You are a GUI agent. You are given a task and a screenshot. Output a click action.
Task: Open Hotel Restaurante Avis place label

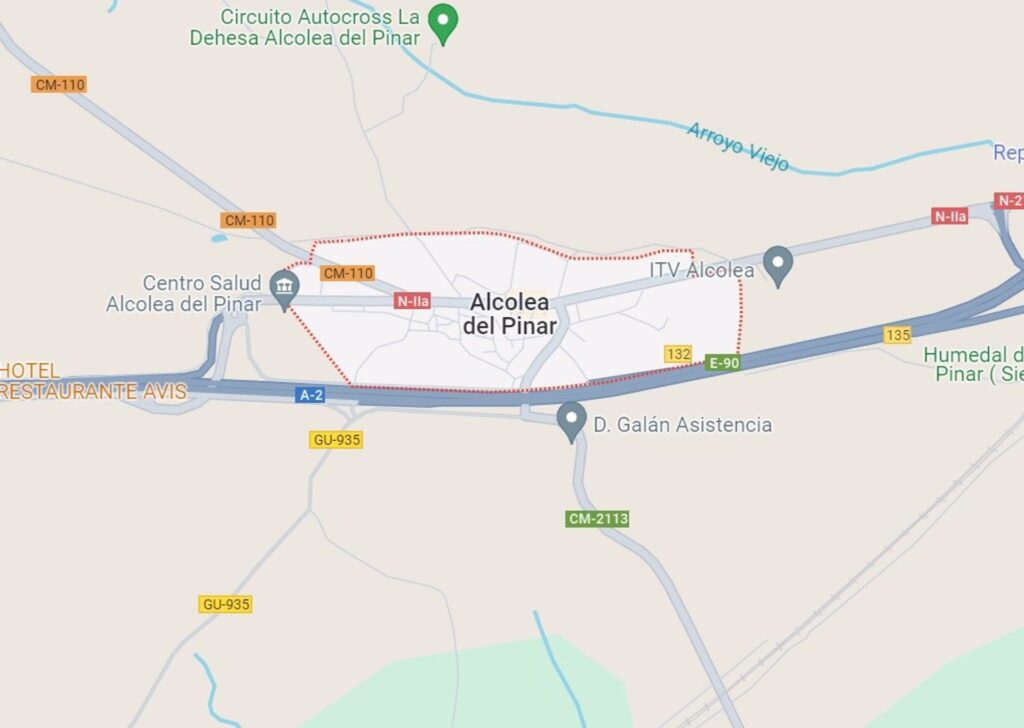click(x=93, y=381)
